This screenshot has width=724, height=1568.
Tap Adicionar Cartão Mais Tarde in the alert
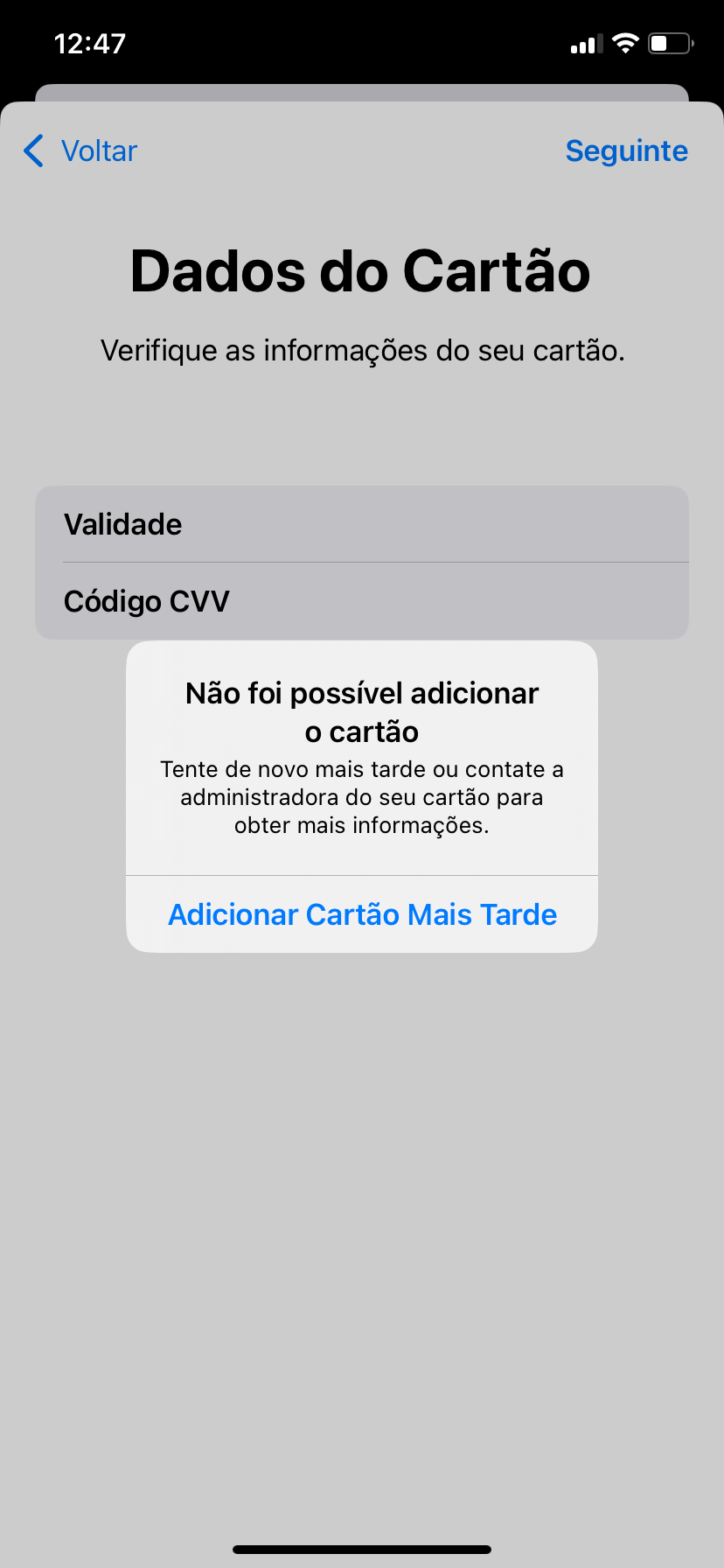tap(362, 914)
